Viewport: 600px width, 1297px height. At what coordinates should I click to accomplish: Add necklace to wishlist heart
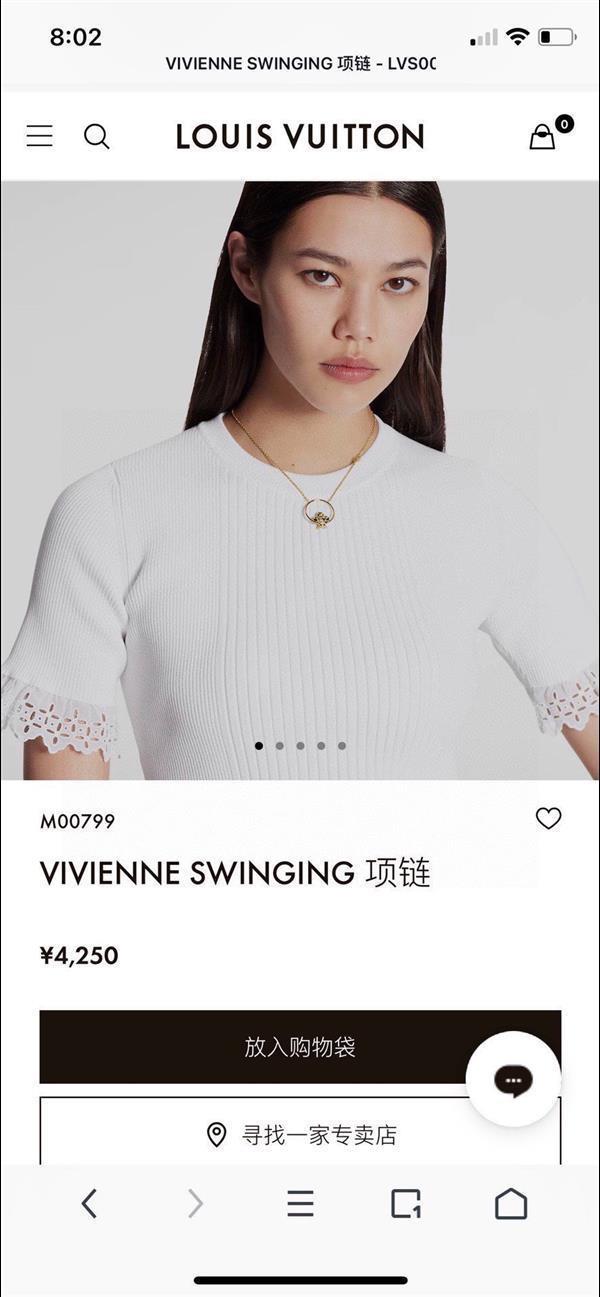pos(548,819)
